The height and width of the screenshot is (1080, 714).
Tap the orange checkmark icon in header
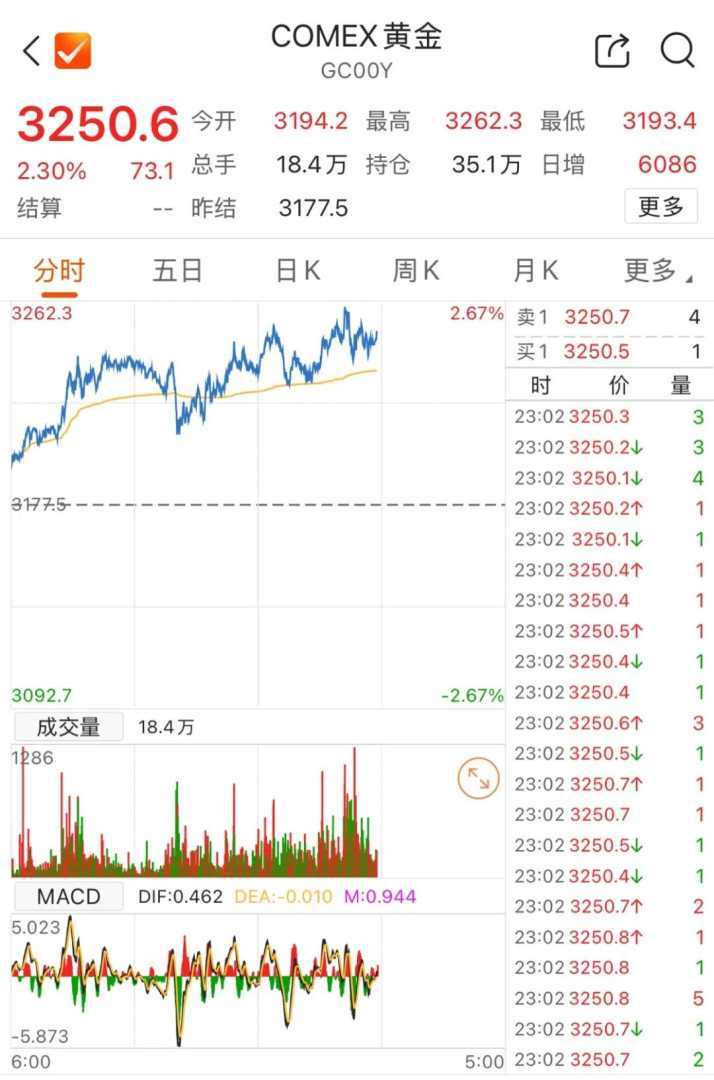(72, 51)
